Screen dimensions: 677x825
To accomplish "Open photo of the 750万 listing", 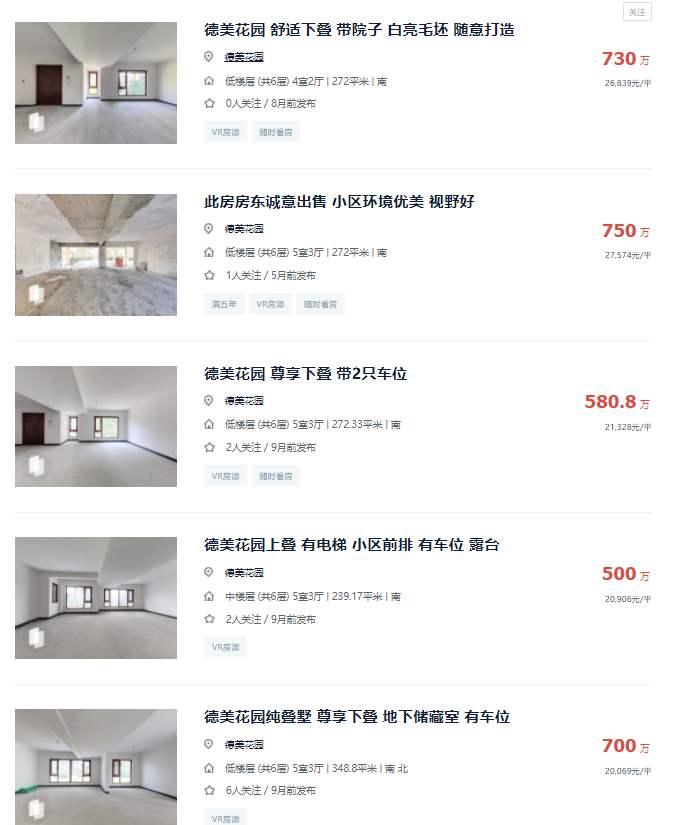I will (96, 255).
